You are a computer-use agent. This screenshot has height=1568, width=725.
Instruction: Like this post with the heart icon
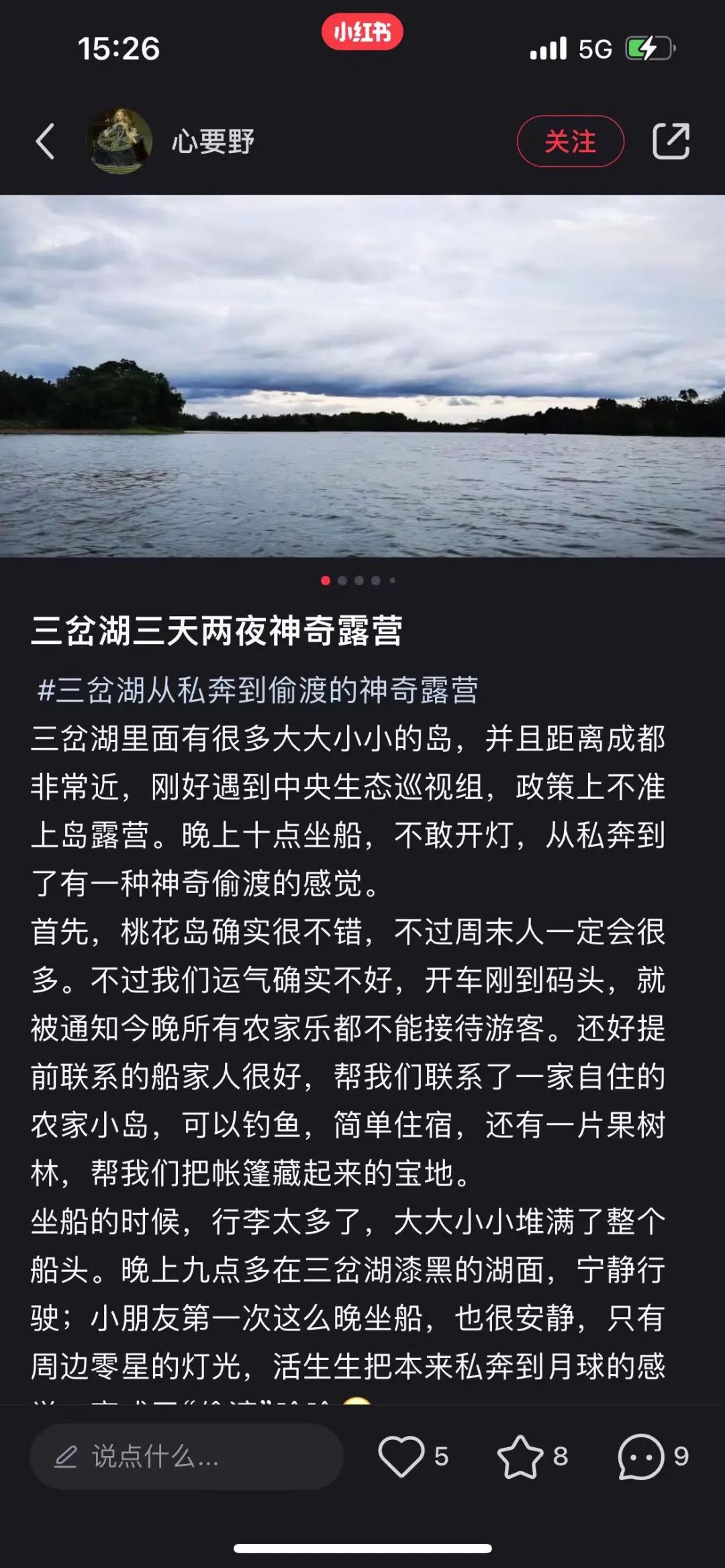point(401,1457)
